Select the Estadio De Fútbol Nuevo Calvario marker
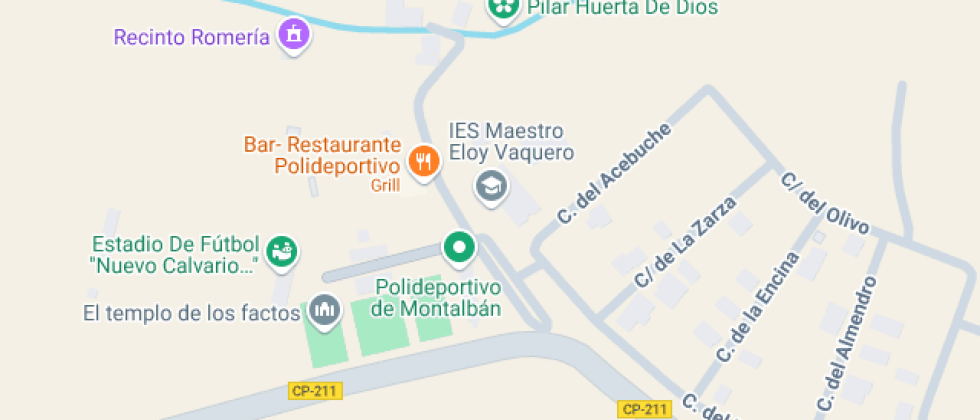The height and width of the screenshot is (420, 980). [284, 251]
